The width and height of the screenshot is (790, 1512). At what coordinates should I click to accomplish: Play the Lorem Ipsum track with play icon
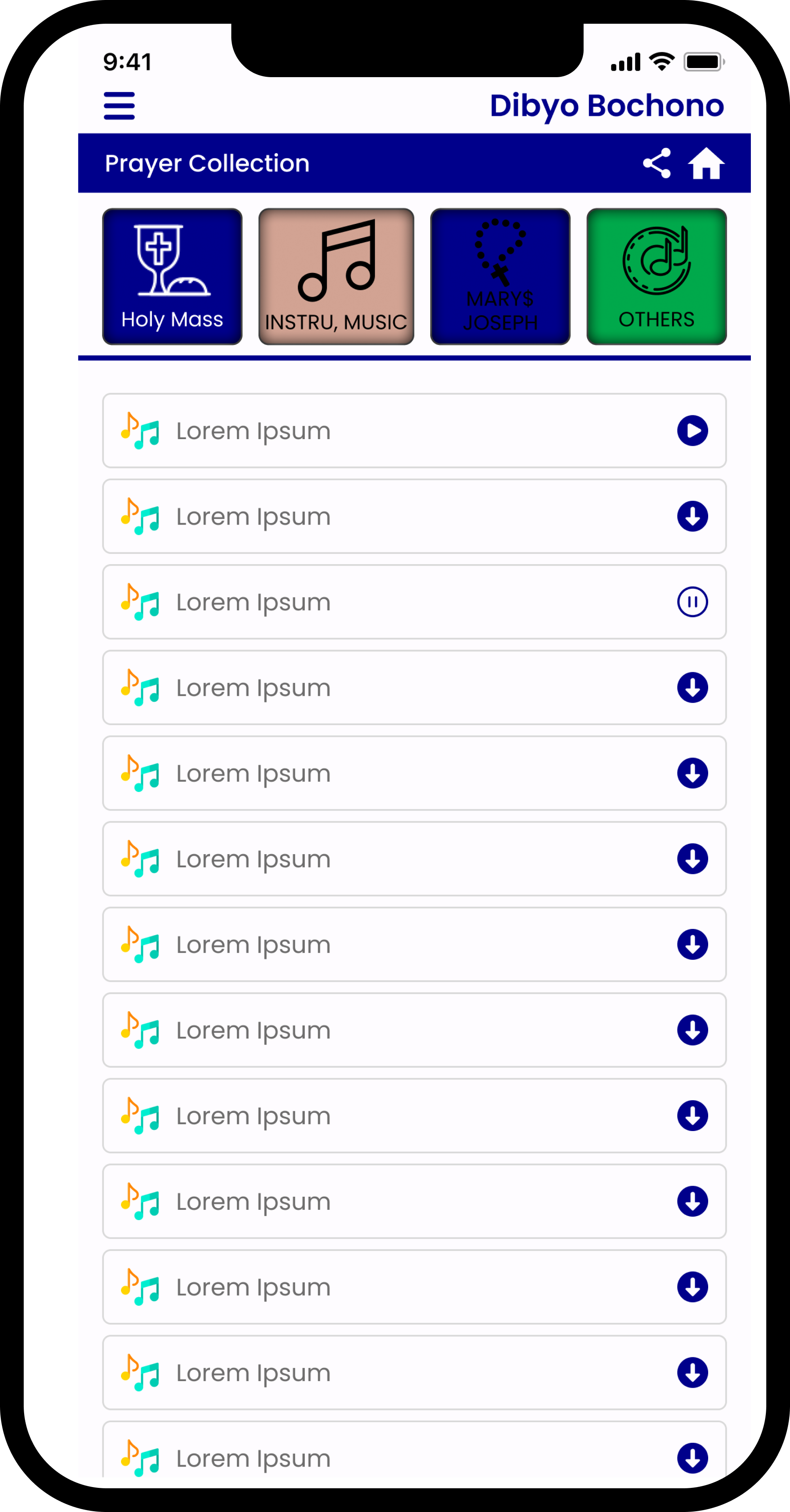(x=692, y=431)
